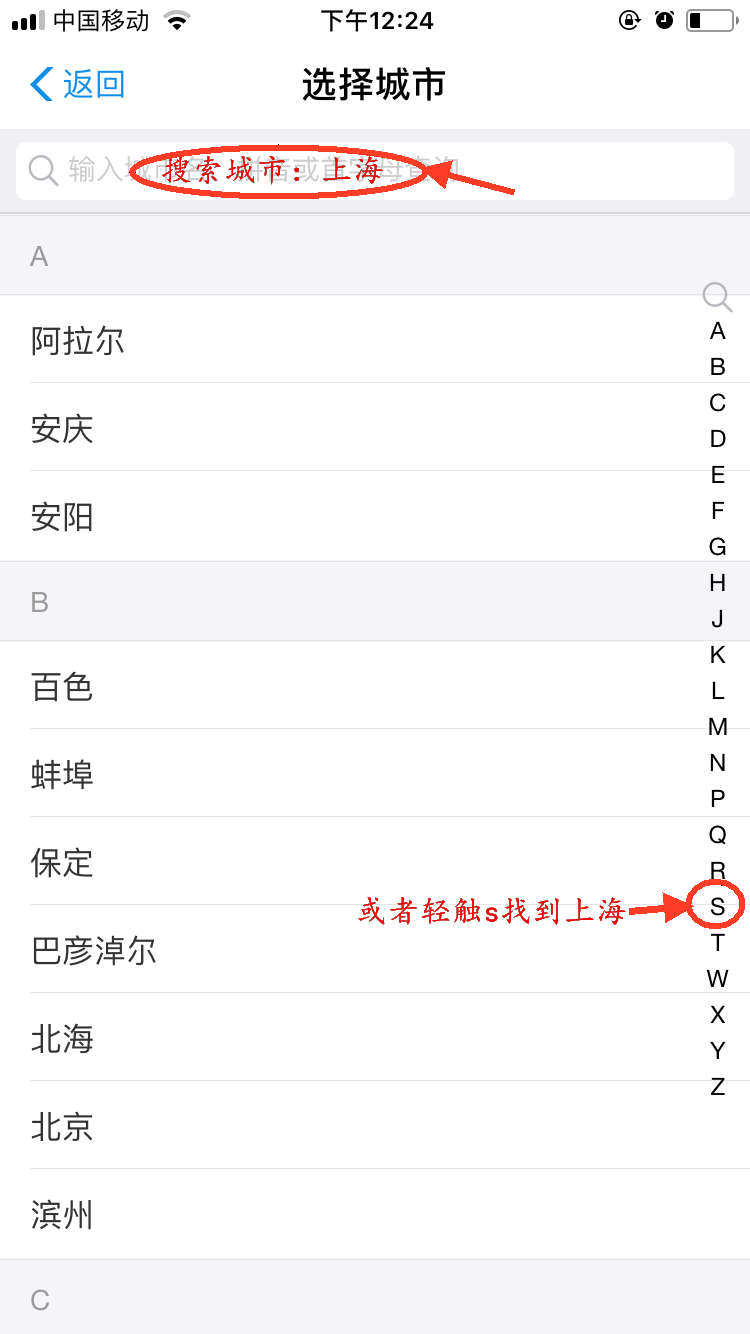This screenshot has width=750, height=1334.
Task: Tap the city search input field
Action: point(375,170)
